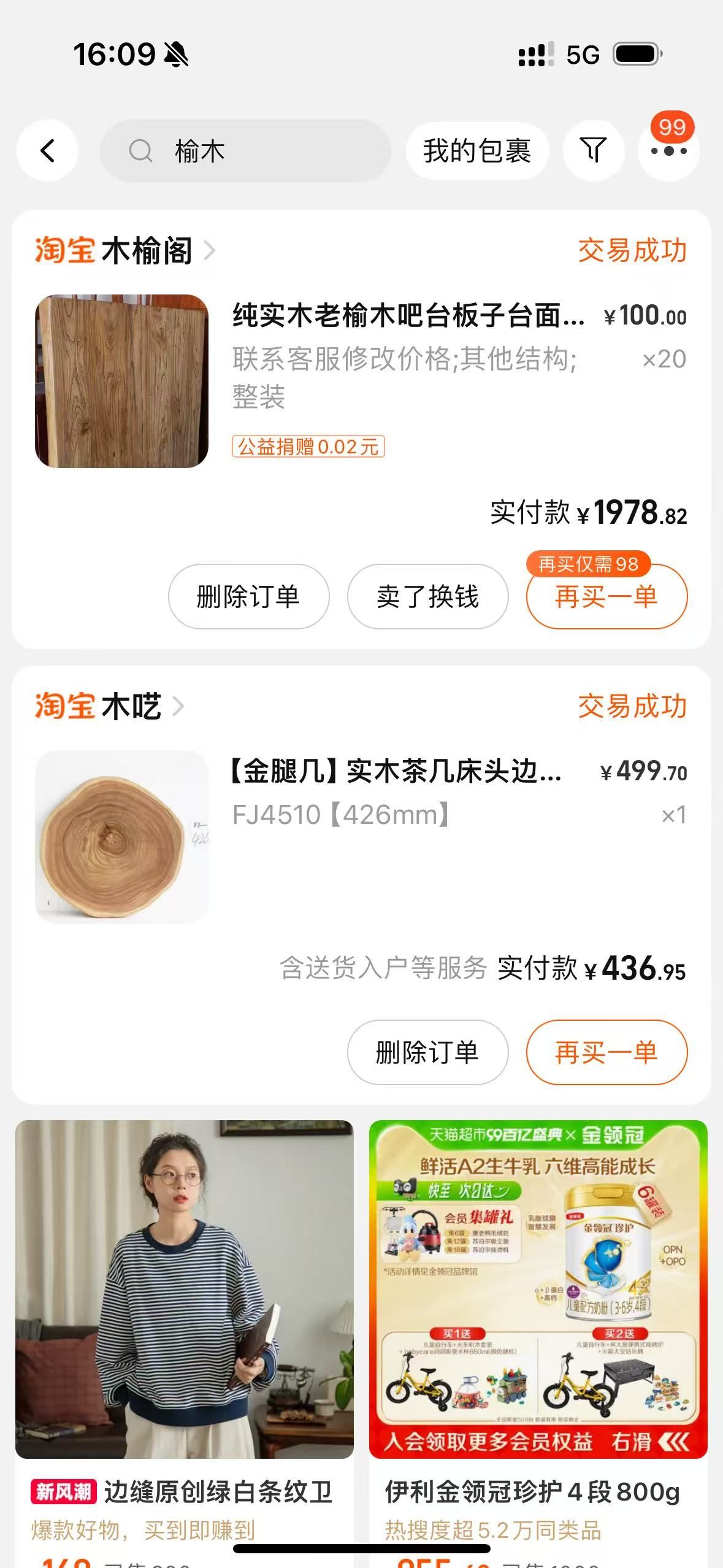Delete the 木榆阁 order via 删除订单

point(248,597)
